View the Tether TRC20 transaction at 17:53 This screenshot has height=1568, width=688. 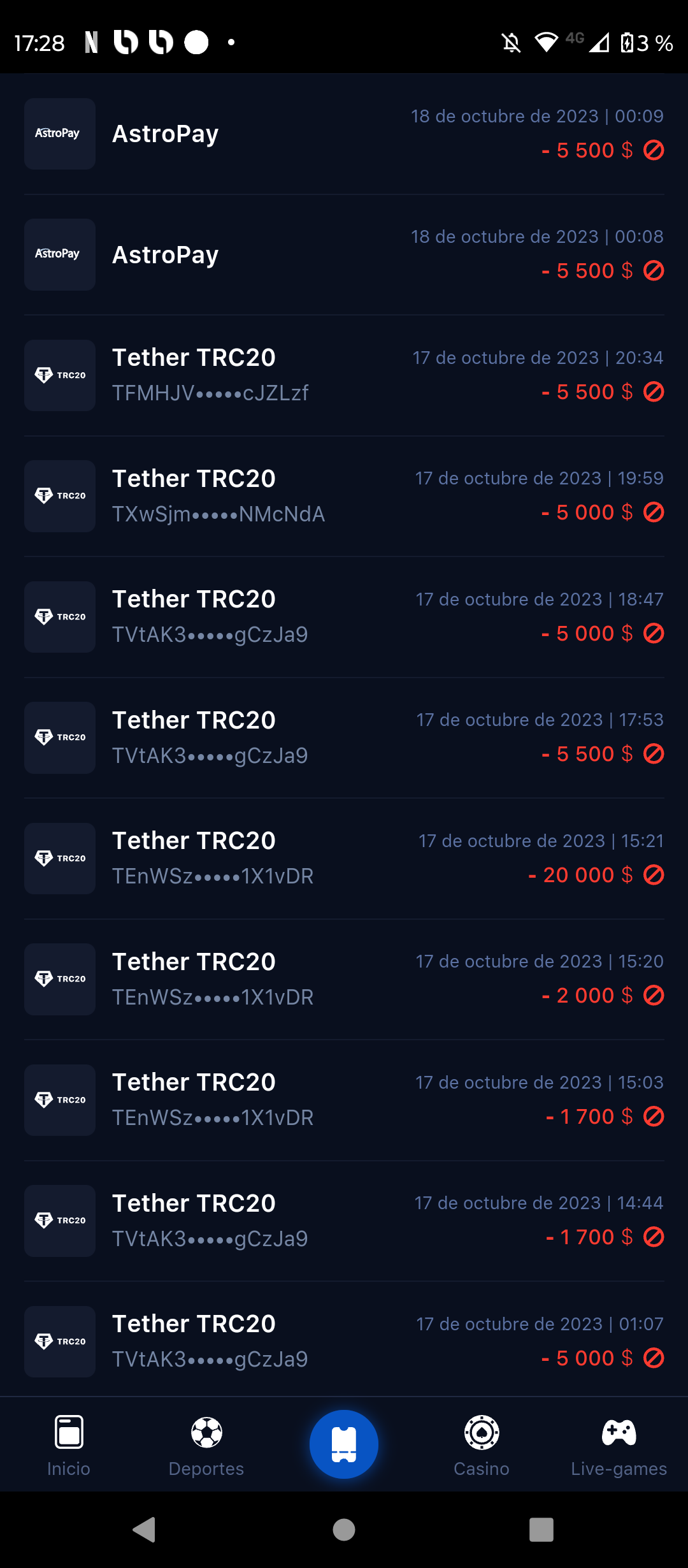[x=344, y=737]
